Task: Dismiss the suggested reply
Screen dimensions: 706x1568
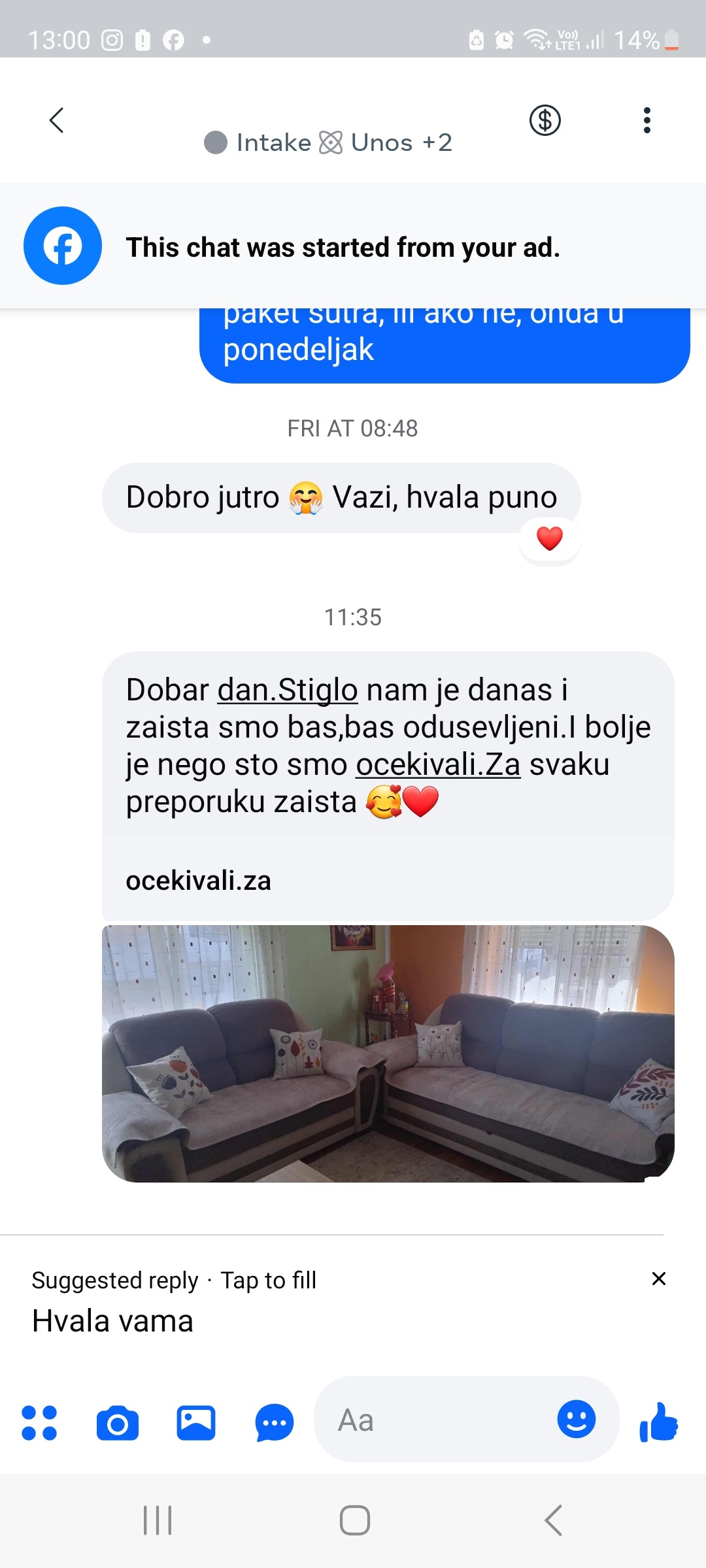Action: point(658,1279)
